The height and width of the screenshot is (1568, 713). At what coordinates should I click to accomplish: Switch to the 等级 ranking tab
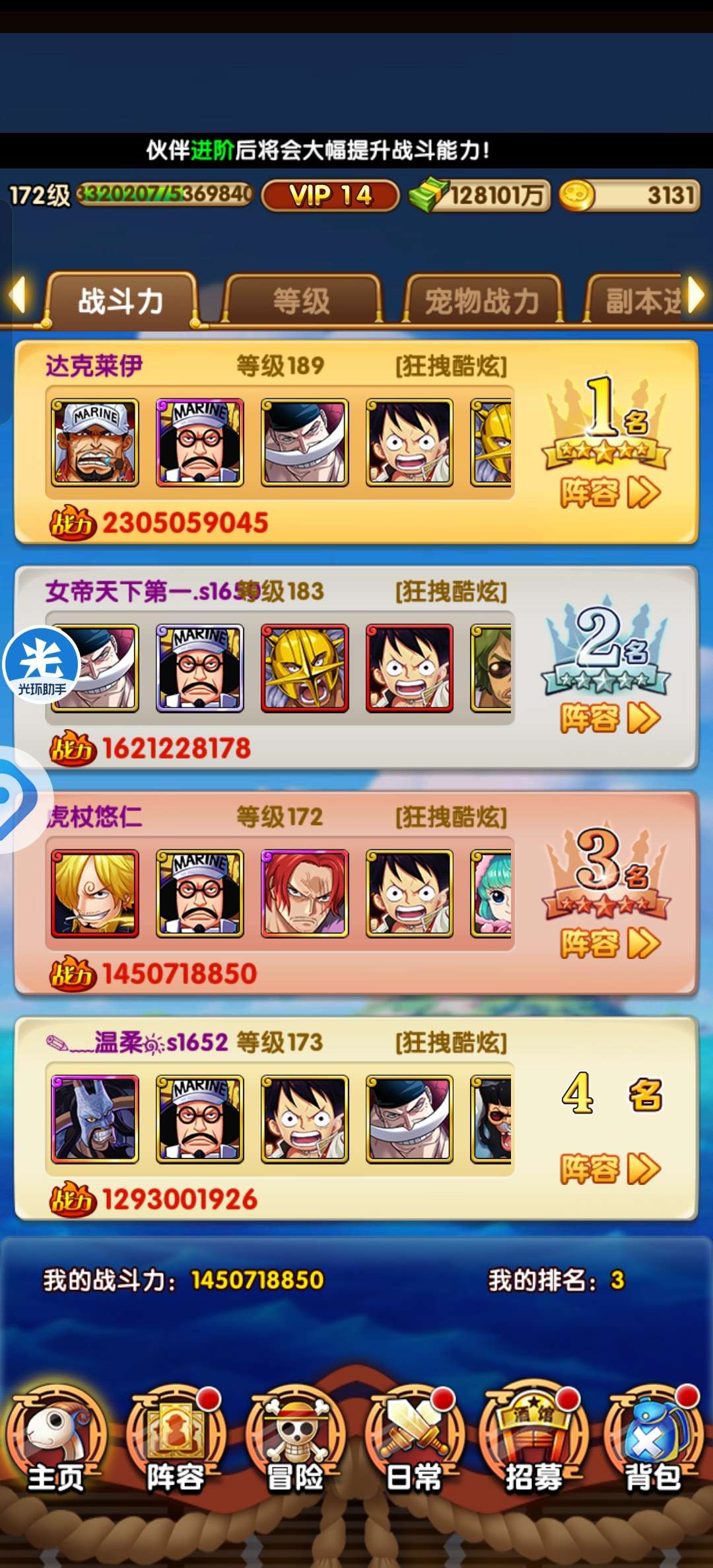[302, 301]
